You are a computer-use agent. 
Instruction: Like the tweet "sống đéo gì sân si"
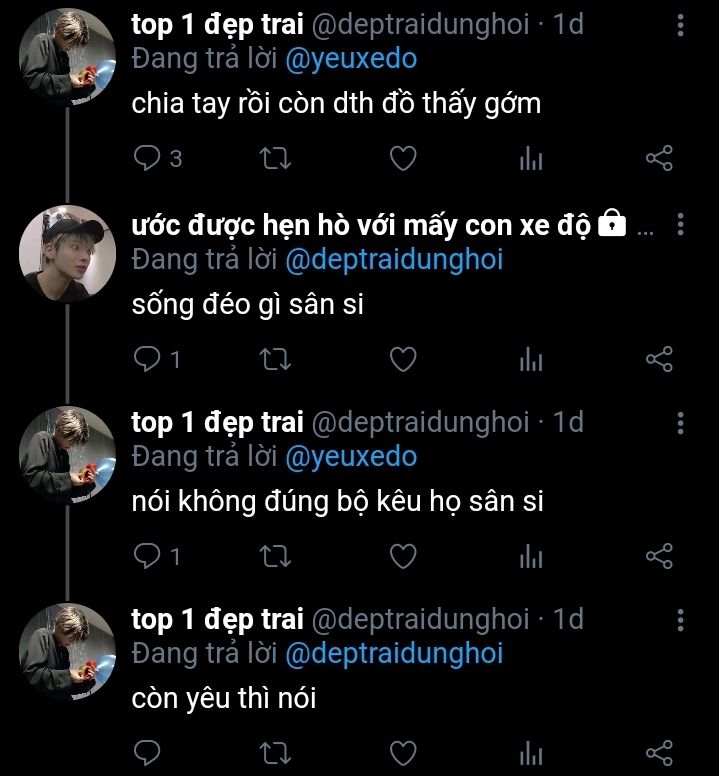click(403, 359)
